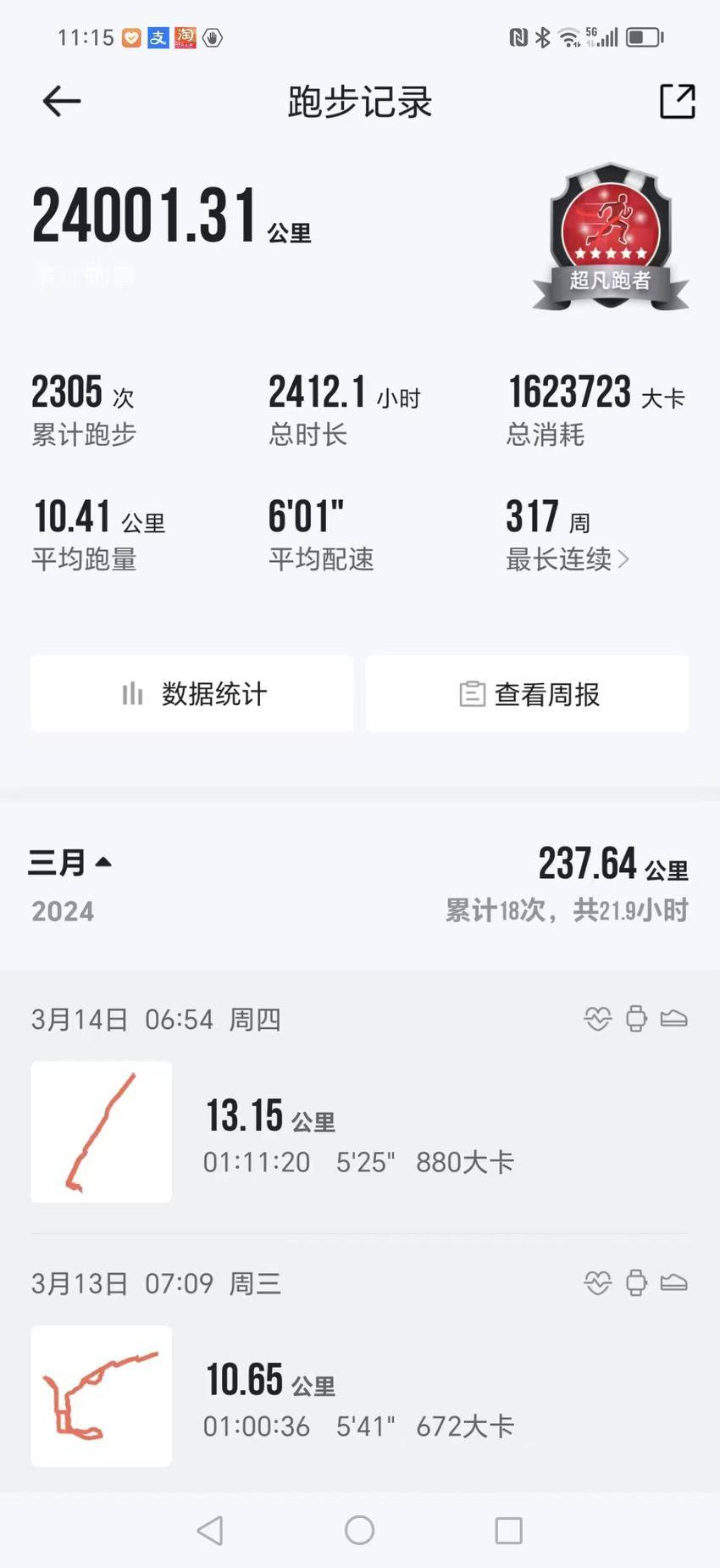View the weekly report 查看周报
Image resolution: width=720 pixels, height=1568 pixels.
(528, 694)
